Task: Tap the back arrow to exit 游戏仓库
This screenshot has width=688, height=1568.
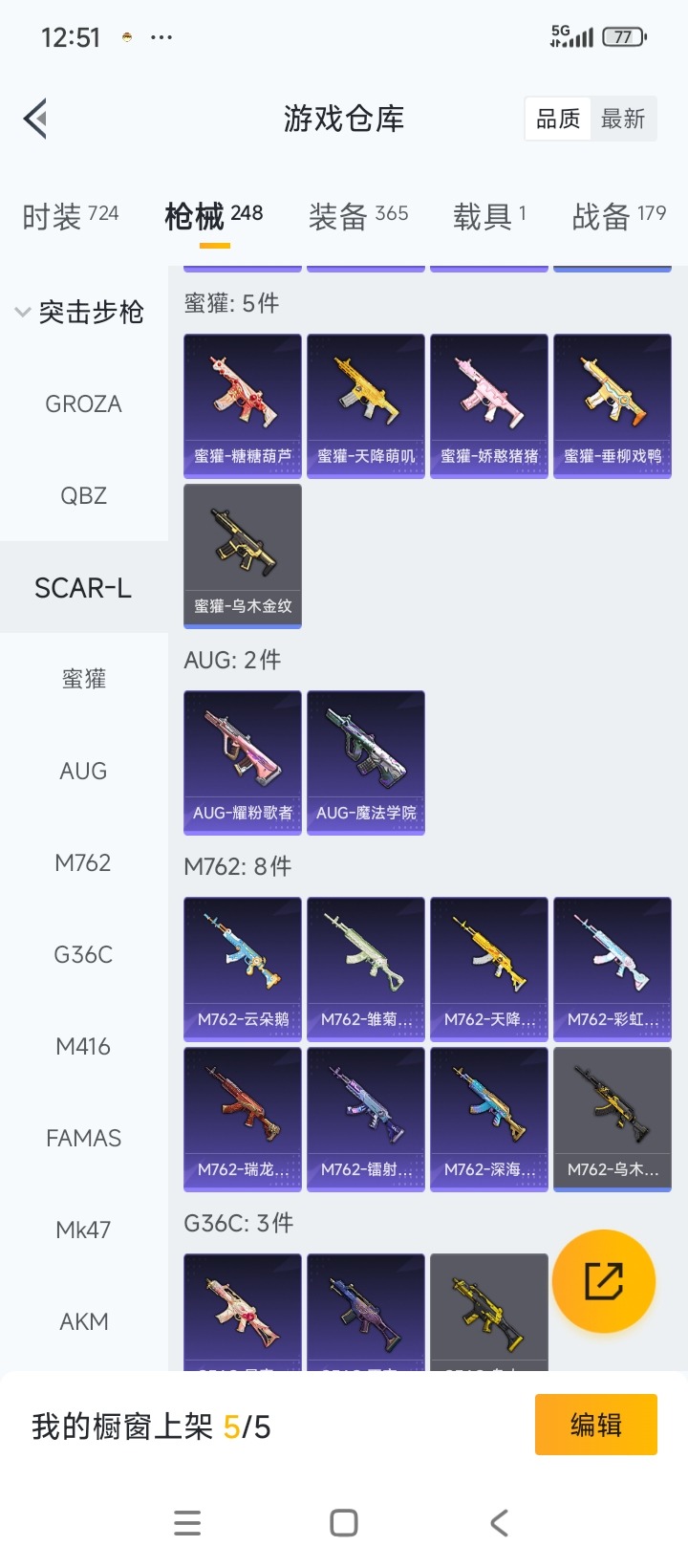Action: pyautogui.click(x=34, y=118)
